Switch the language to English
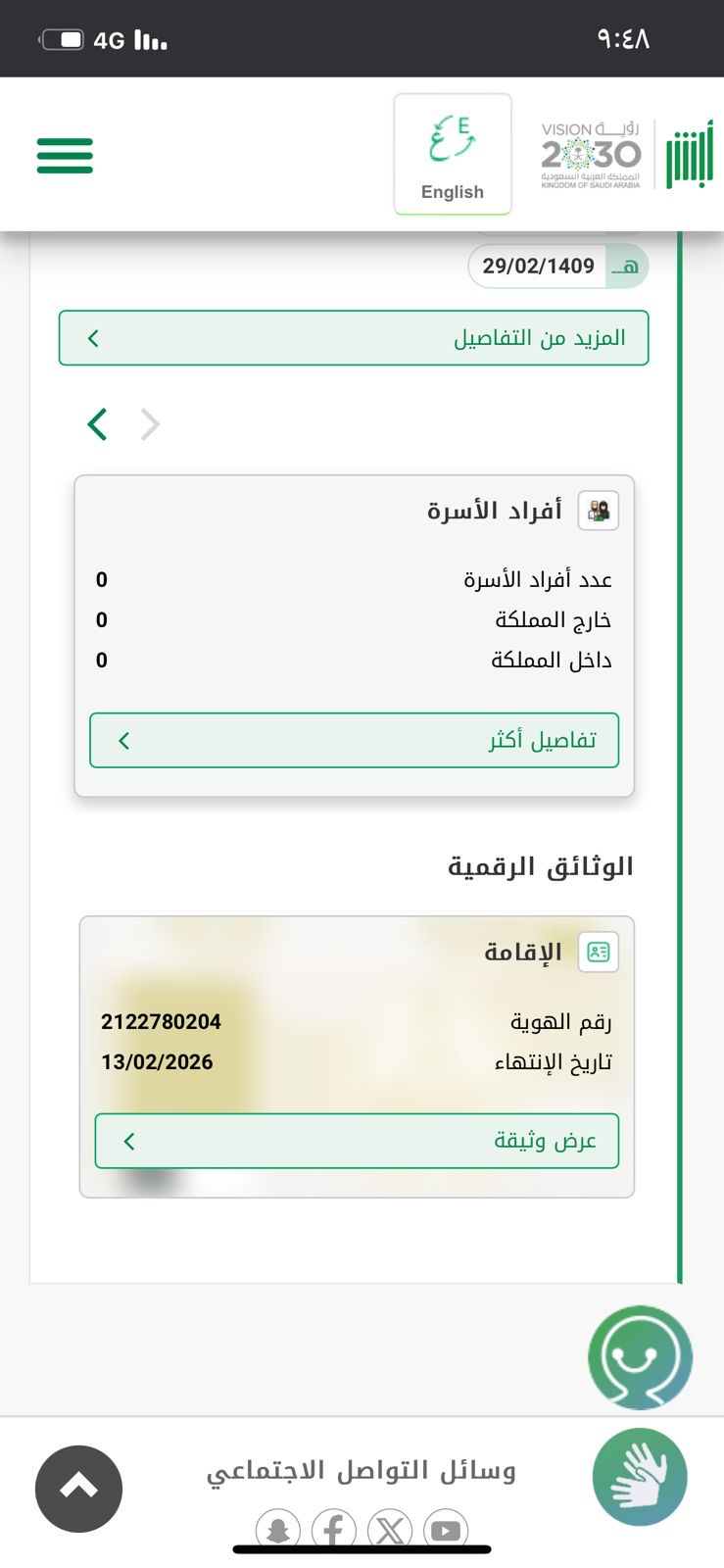 point(453,154)
